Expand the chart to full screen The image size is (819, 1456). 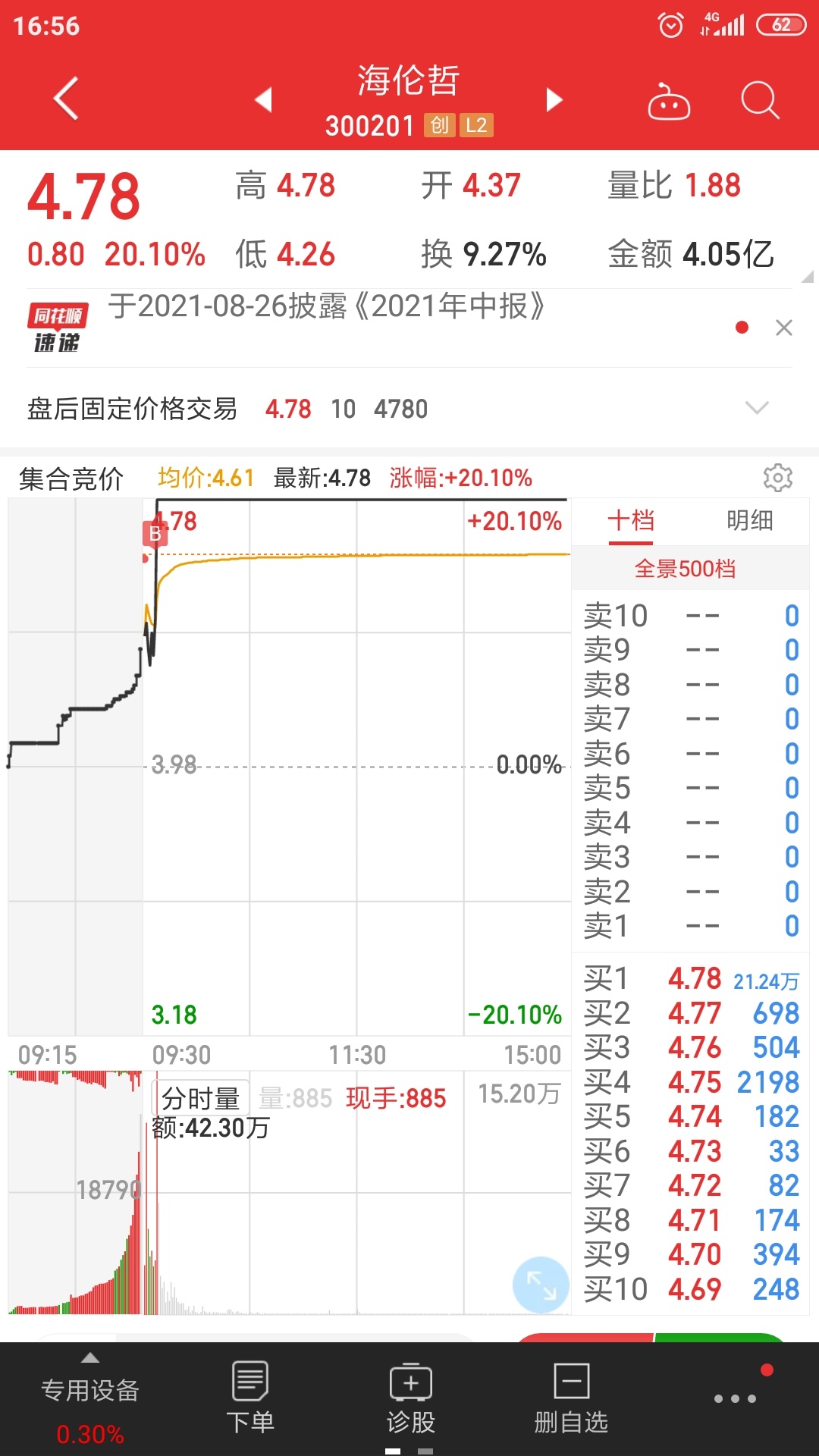[x=541, y=1285]
